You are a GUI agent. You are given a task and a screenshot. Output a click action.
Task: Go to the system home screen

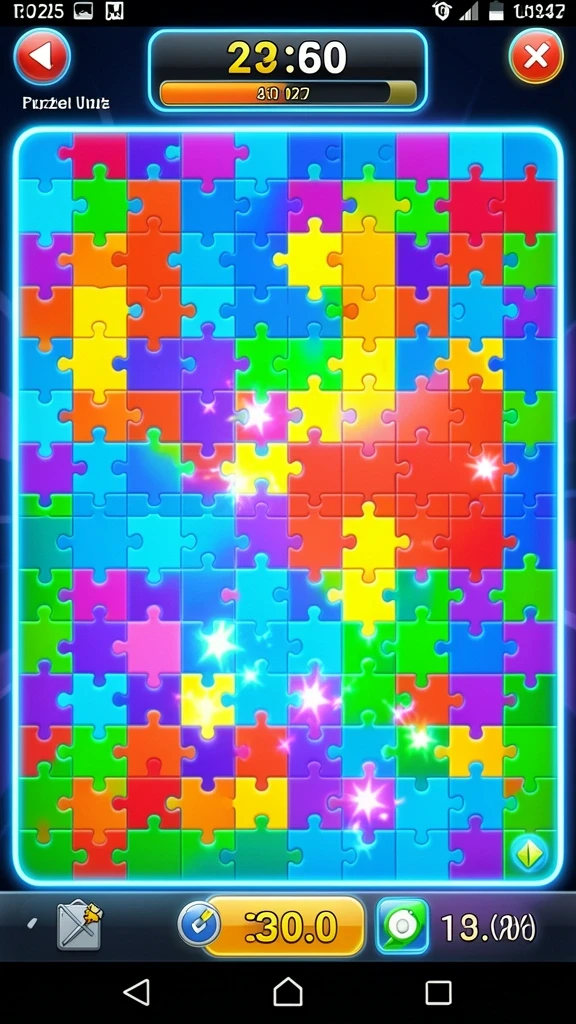click(288, 992)
